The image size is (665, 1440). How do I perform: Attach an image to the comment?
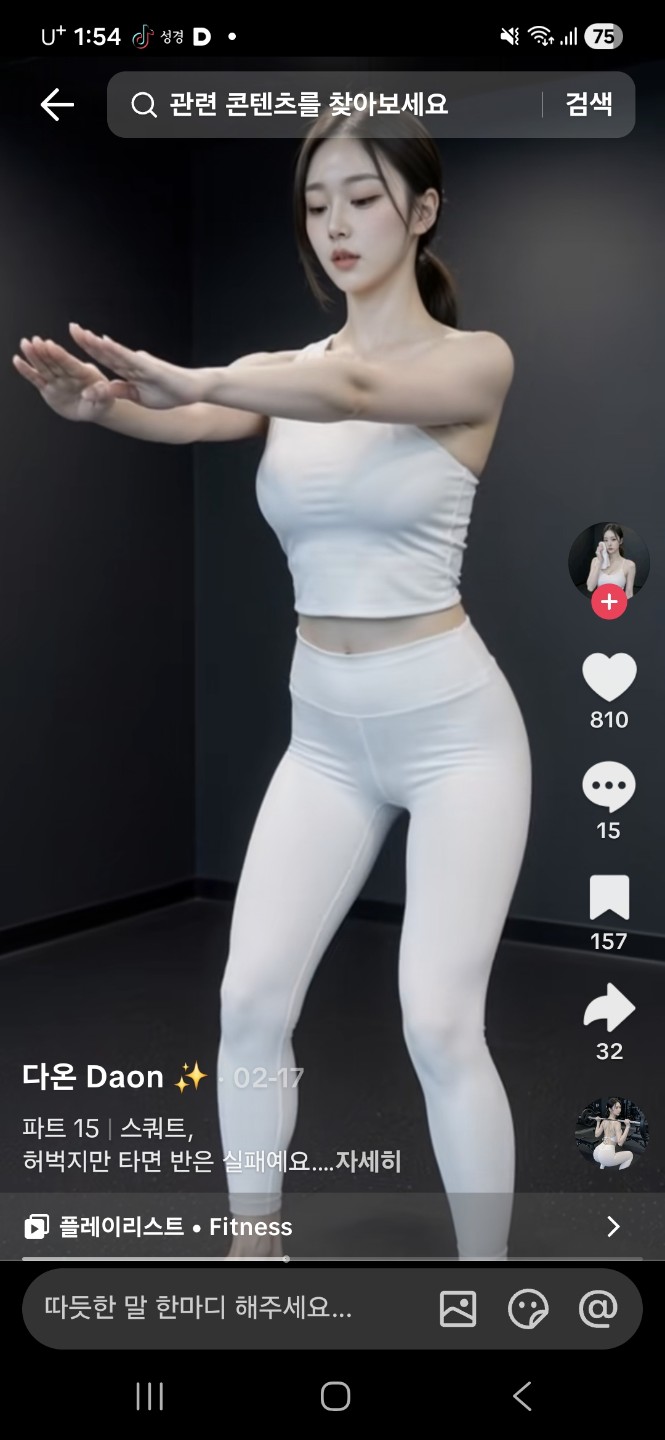(x=458, y=1308)
